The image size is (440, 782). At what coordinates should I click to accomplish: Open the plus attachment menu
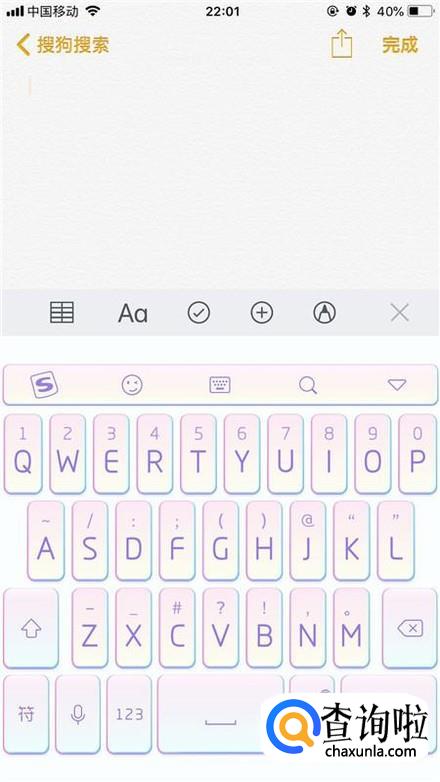261,313
